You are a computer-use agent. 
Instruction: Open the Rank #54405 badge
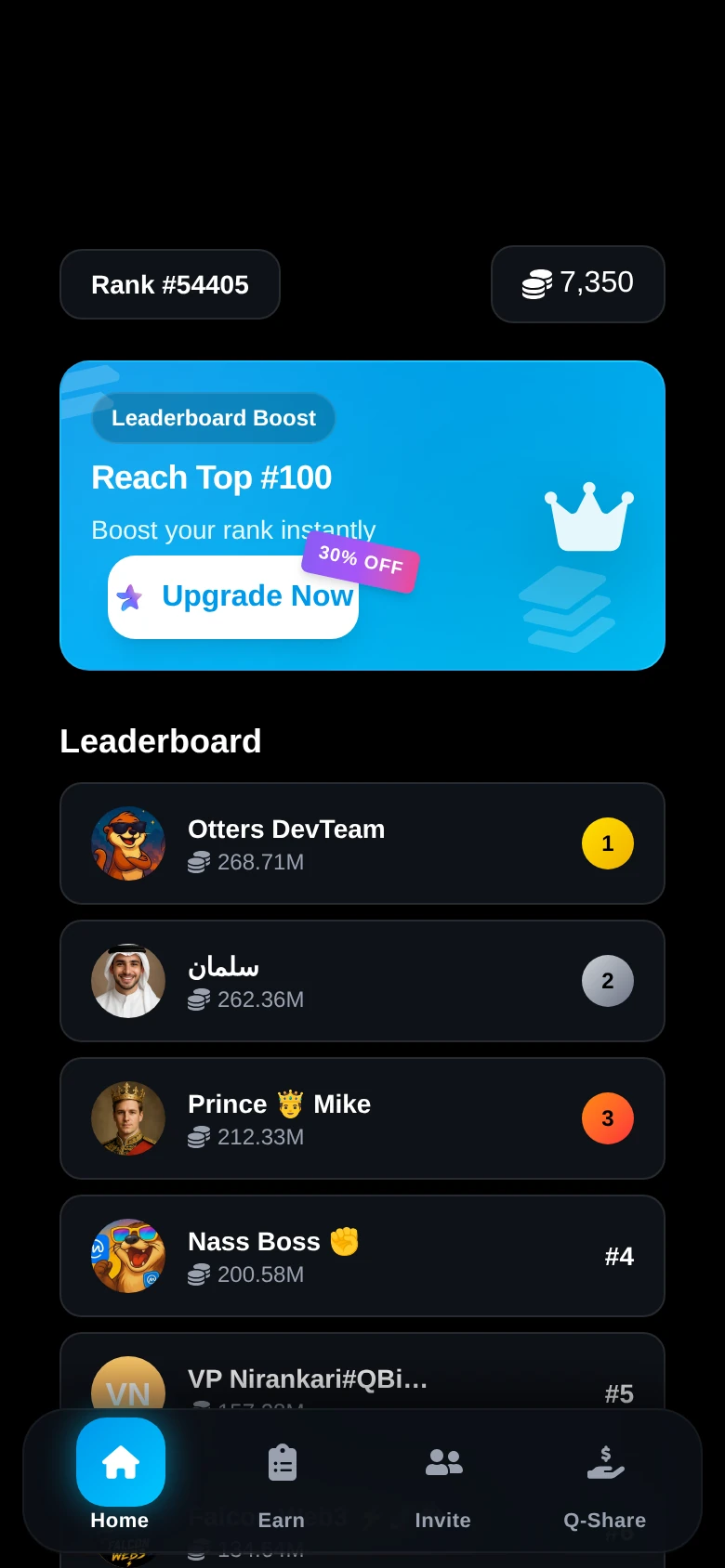click(170, 284)
